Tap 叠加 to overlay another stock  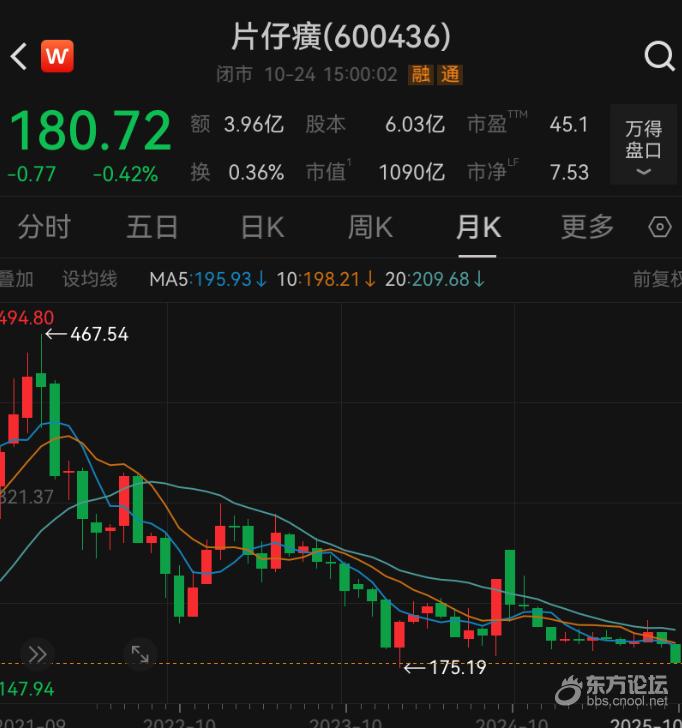[x=16, y=279]
